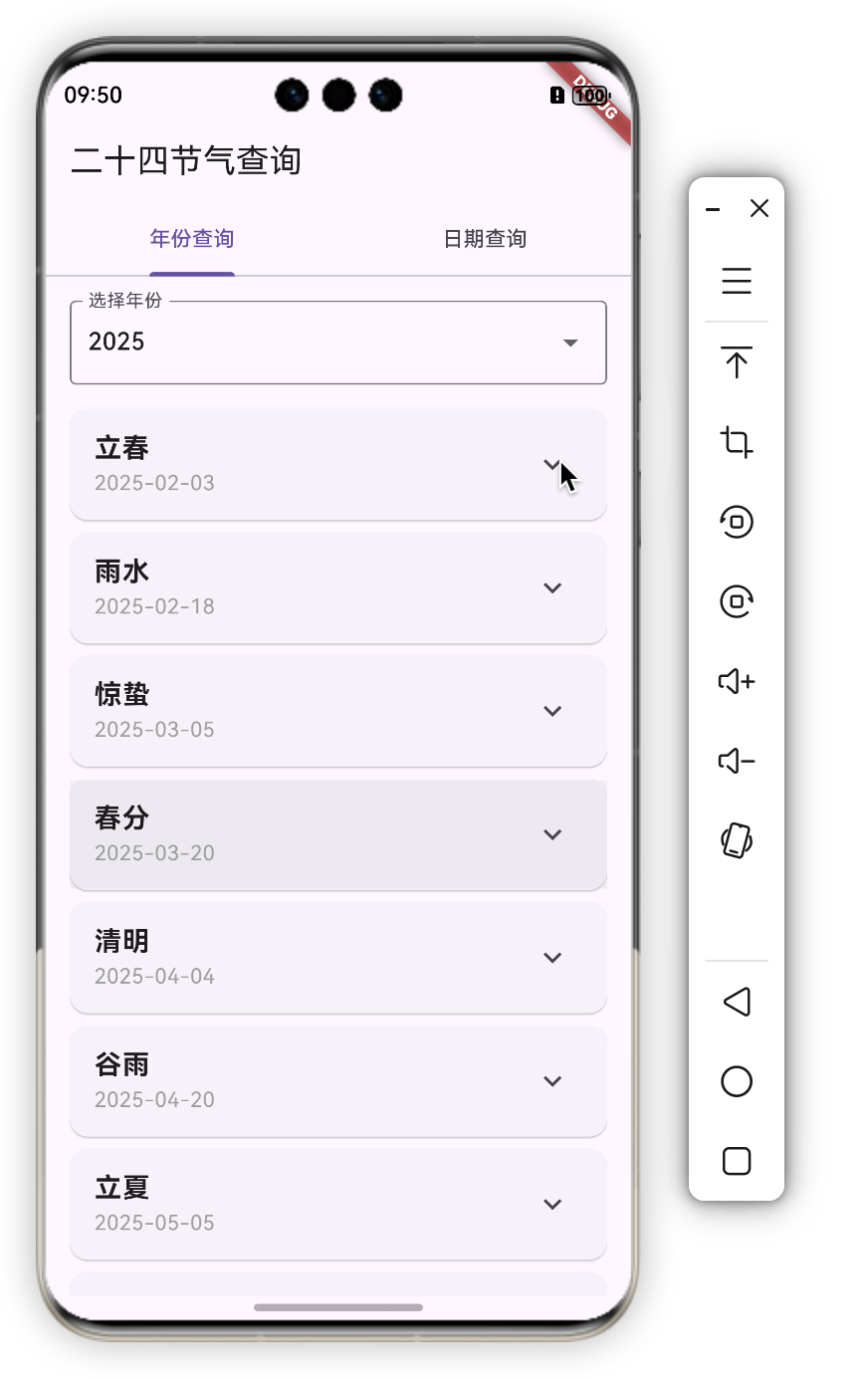Screen dimensions: 868x1378
Task: Select the 年份查询 tab
Action: pyautogui.click(x=192, y=239)
